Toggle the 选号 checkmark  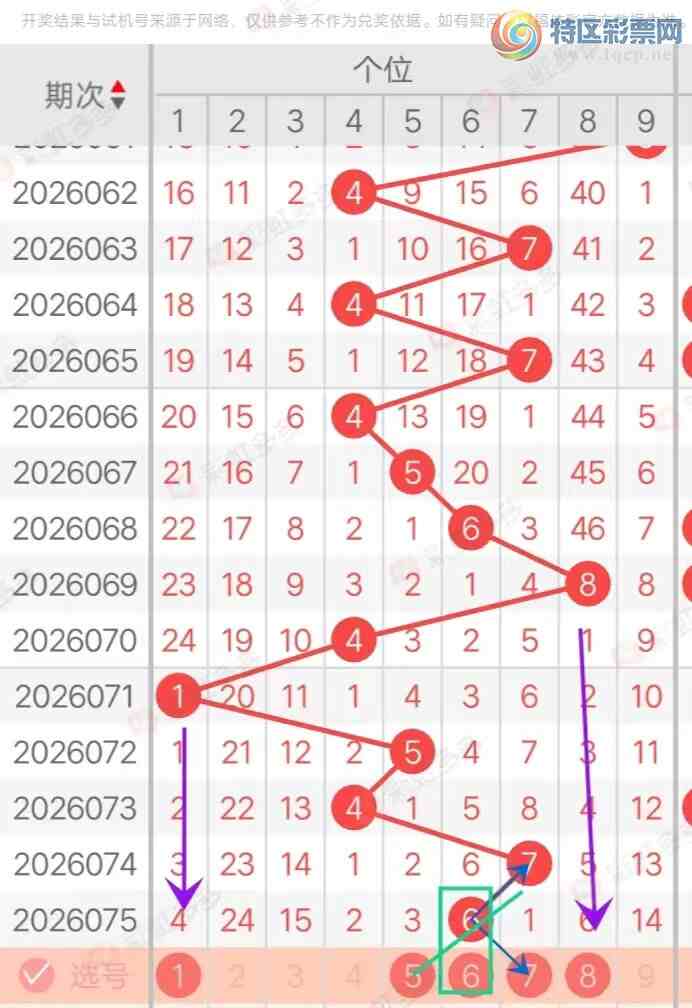click(x=37, y=975)
